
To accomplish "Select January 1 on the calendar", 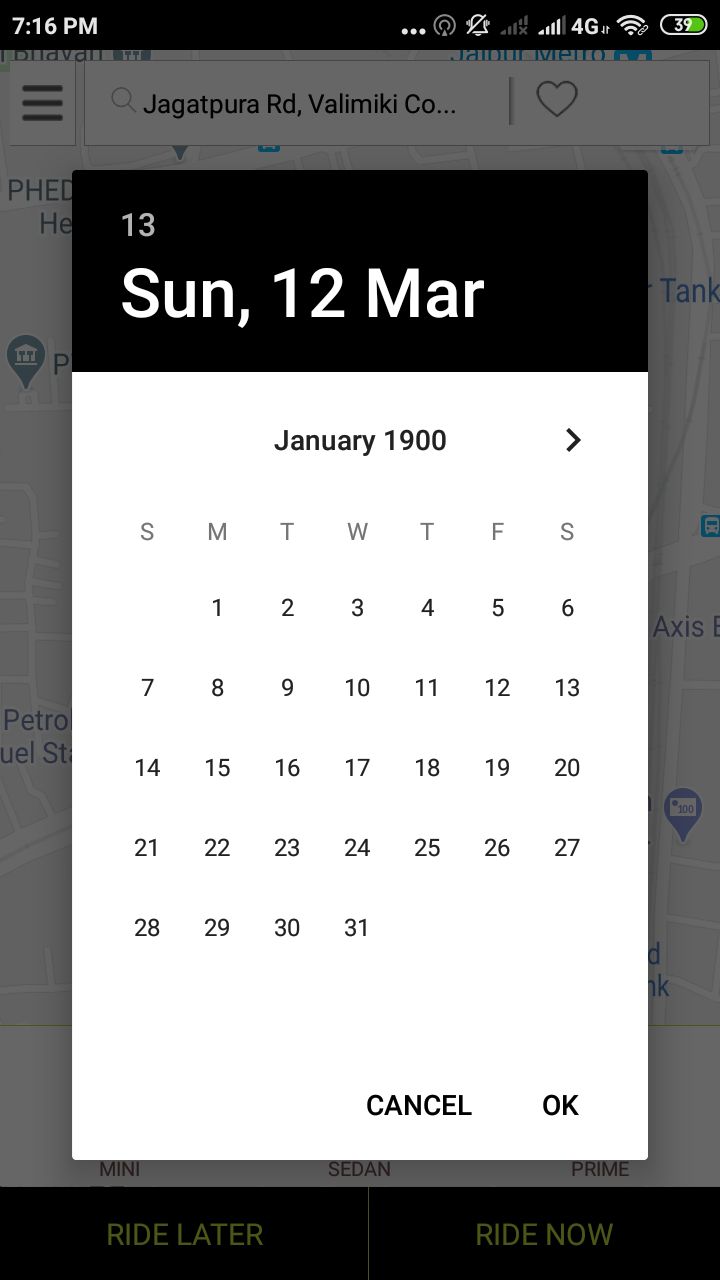I will pyautogui.click(x=217, y=608).
